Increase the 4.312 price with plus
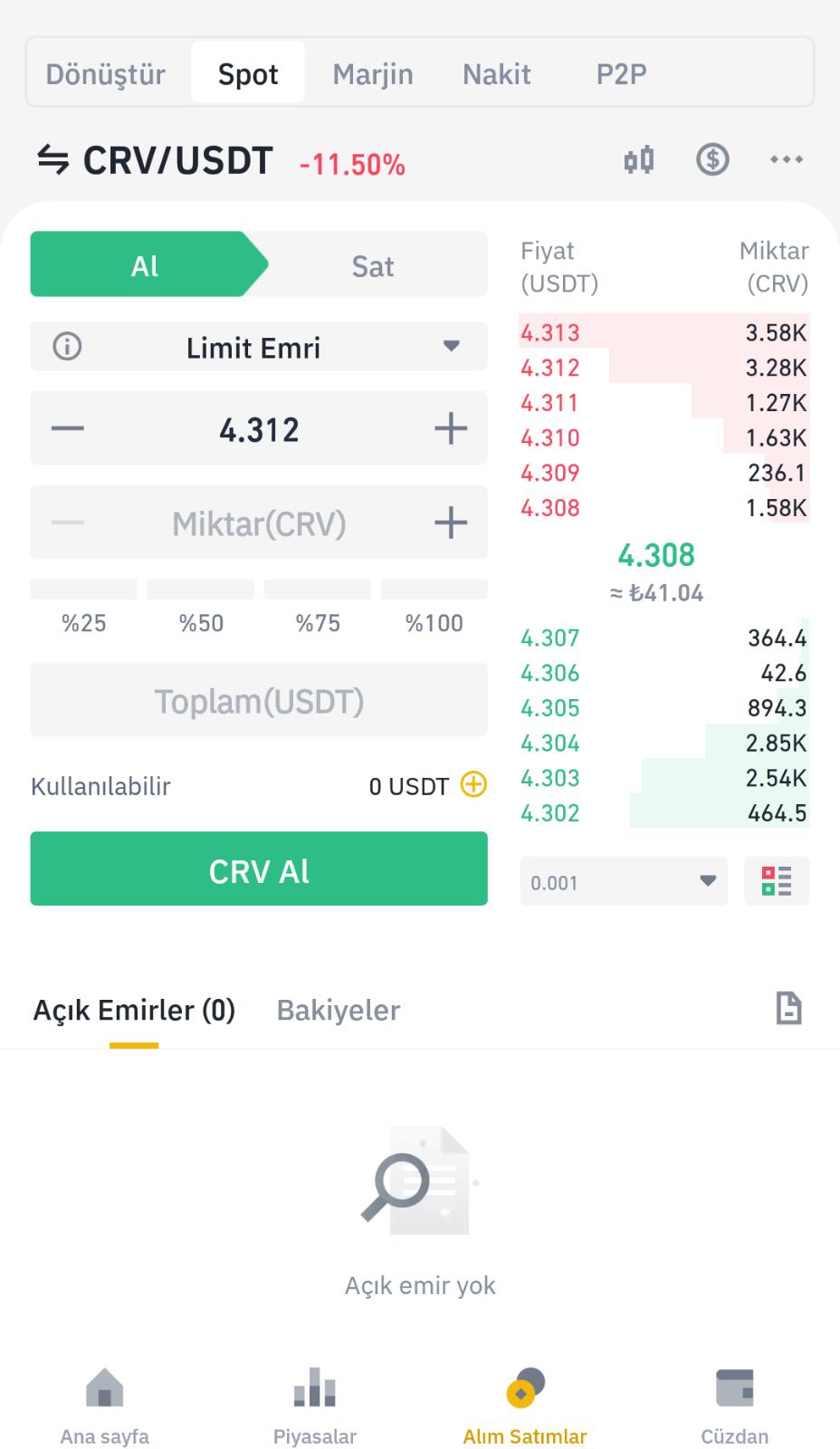 450,428
